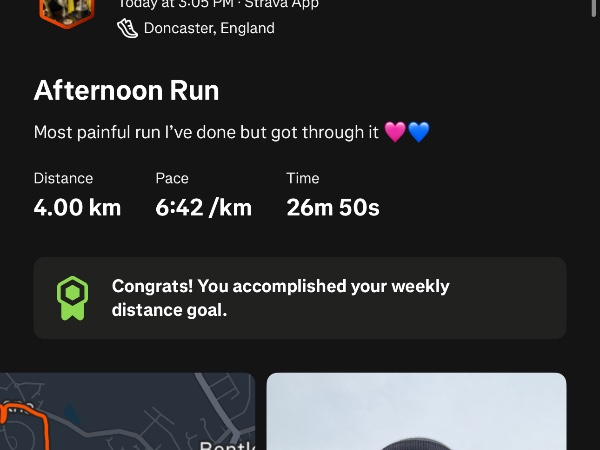Open the route map thumbnail

pos(127,412)
